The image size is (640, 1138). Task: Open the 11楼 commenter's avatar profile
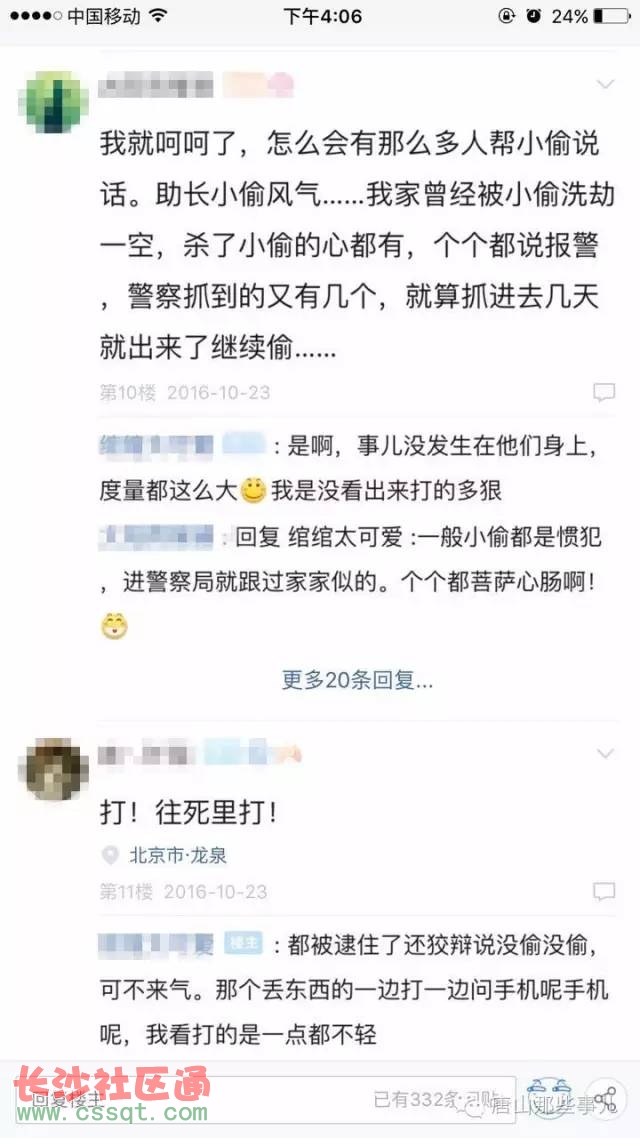tap(56, 769)
